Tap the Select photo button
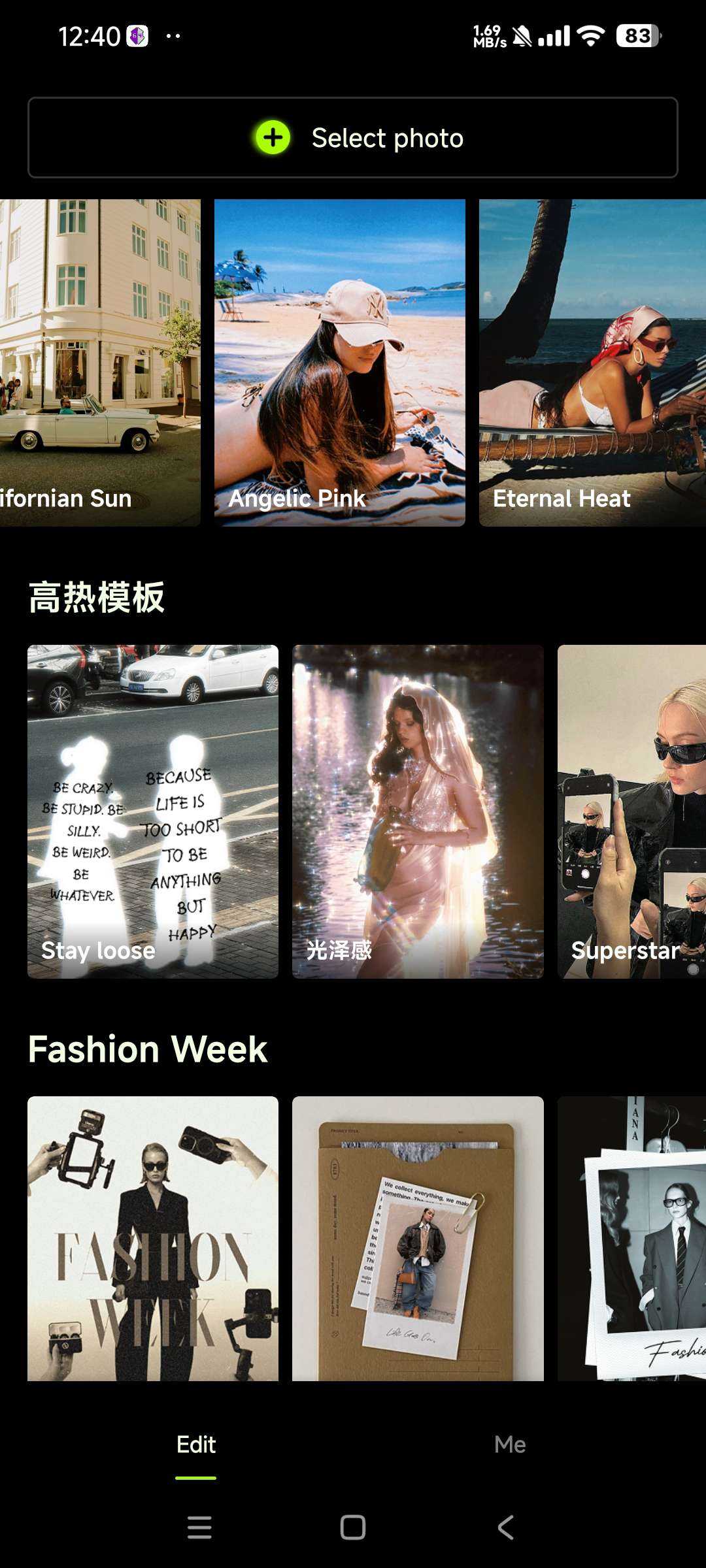This screenshot has height=1568, width=706. coord(353,138)
